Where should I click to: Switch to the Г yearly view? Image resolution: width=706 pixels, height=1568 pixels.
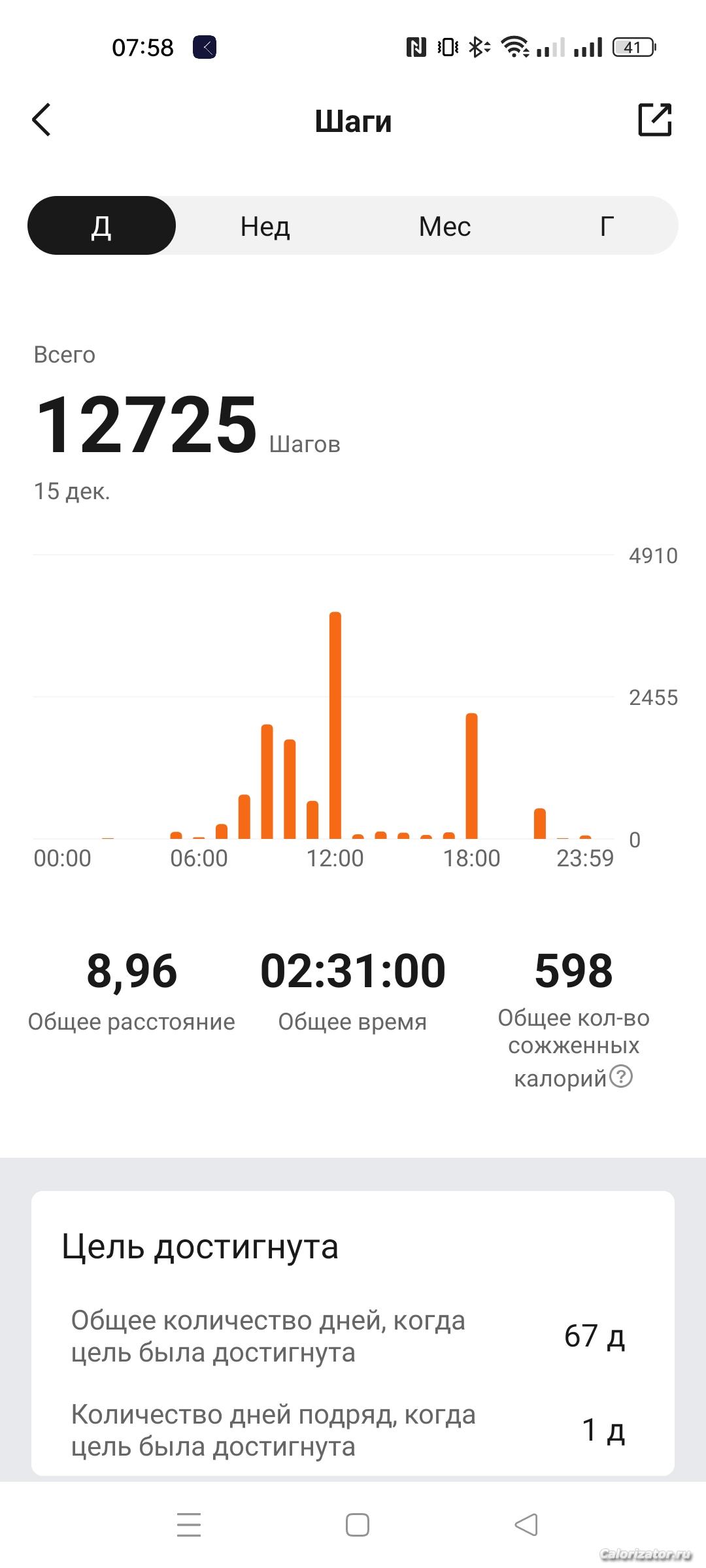pos(607,226)
